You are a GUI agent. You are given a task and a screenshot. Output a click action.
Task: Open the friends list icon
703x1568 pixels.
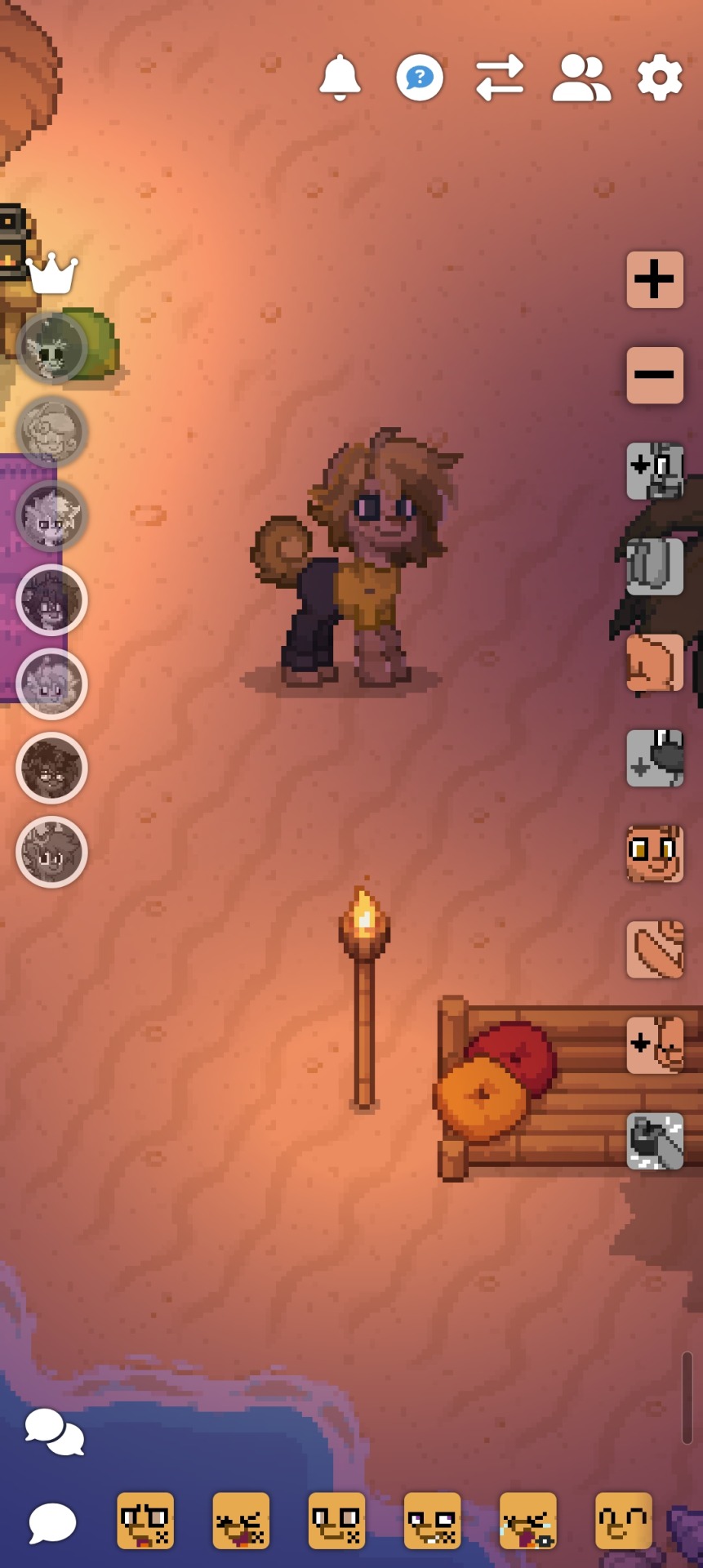click(581, 78)
